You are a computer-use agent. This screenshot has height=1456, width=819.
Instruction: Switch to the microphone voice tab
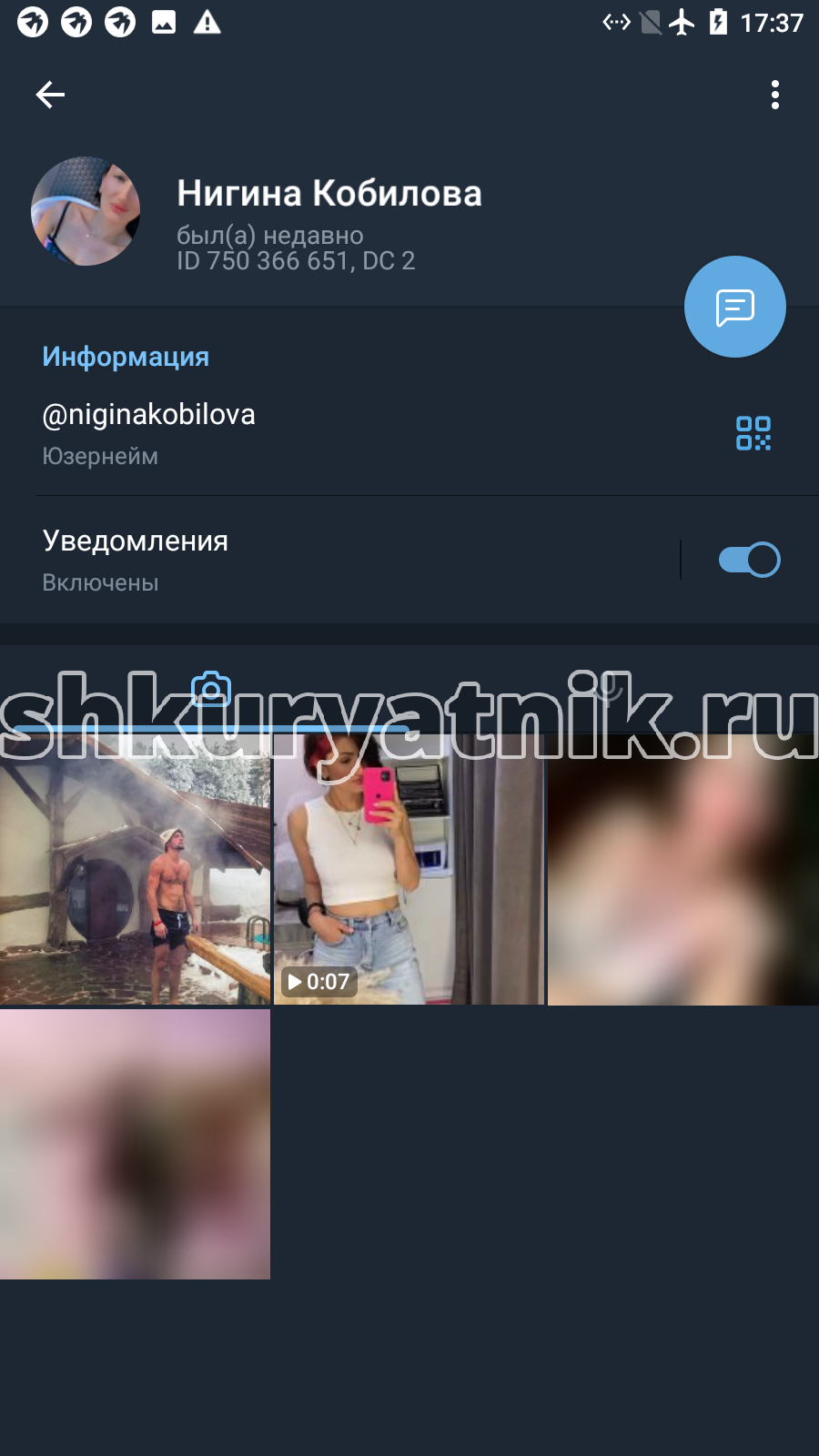click(x=609, y=689)
